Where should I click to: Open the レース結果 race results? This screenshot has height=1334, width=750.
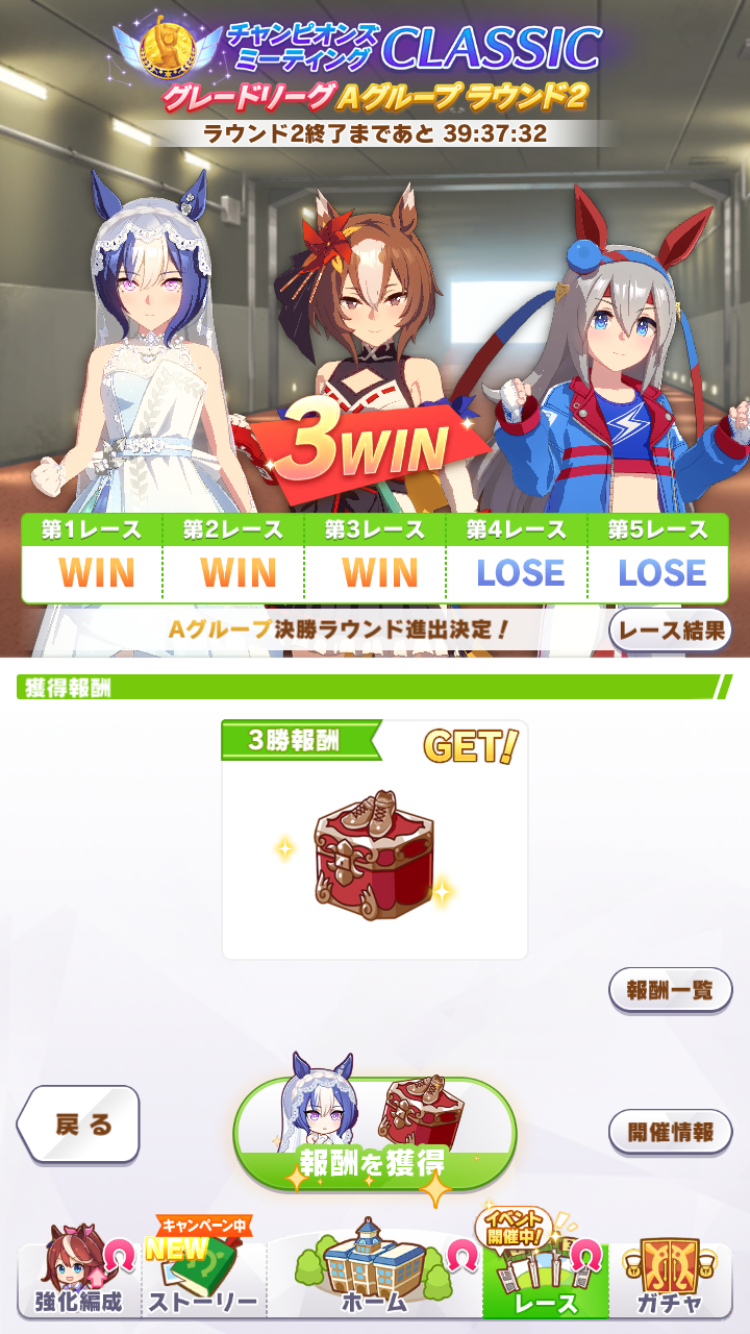coord(670,631)
